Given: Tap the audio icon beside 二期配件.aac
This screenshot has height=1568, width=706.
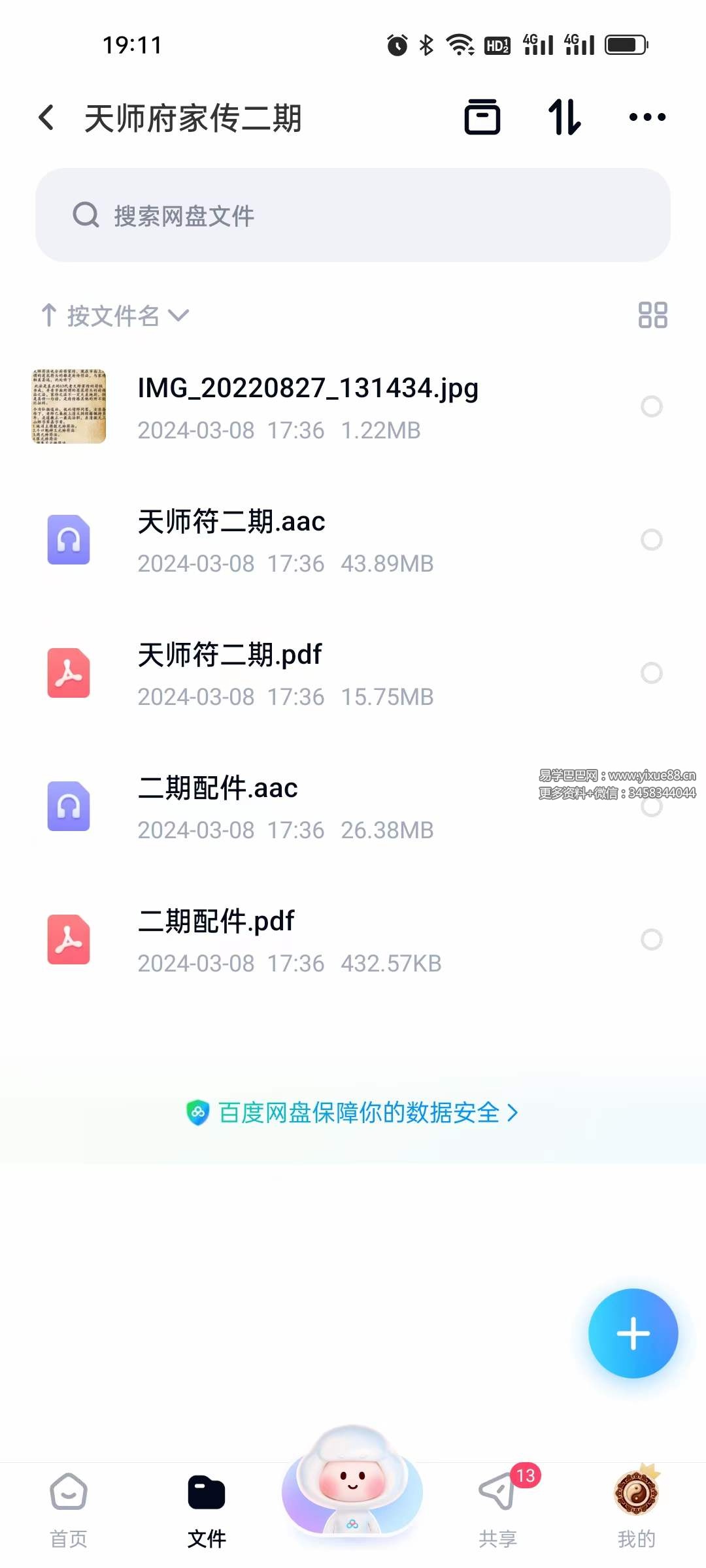Looking at the screenshot, I should pos(69,807).
